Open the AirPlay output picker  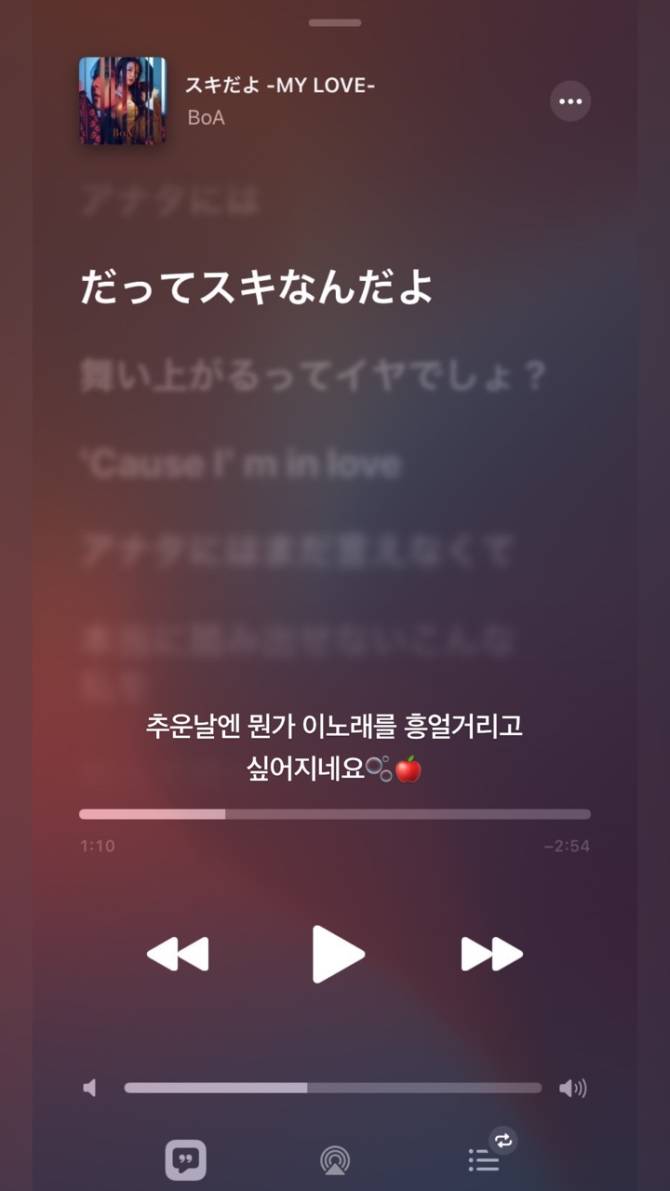click(x=335, y=1160)
